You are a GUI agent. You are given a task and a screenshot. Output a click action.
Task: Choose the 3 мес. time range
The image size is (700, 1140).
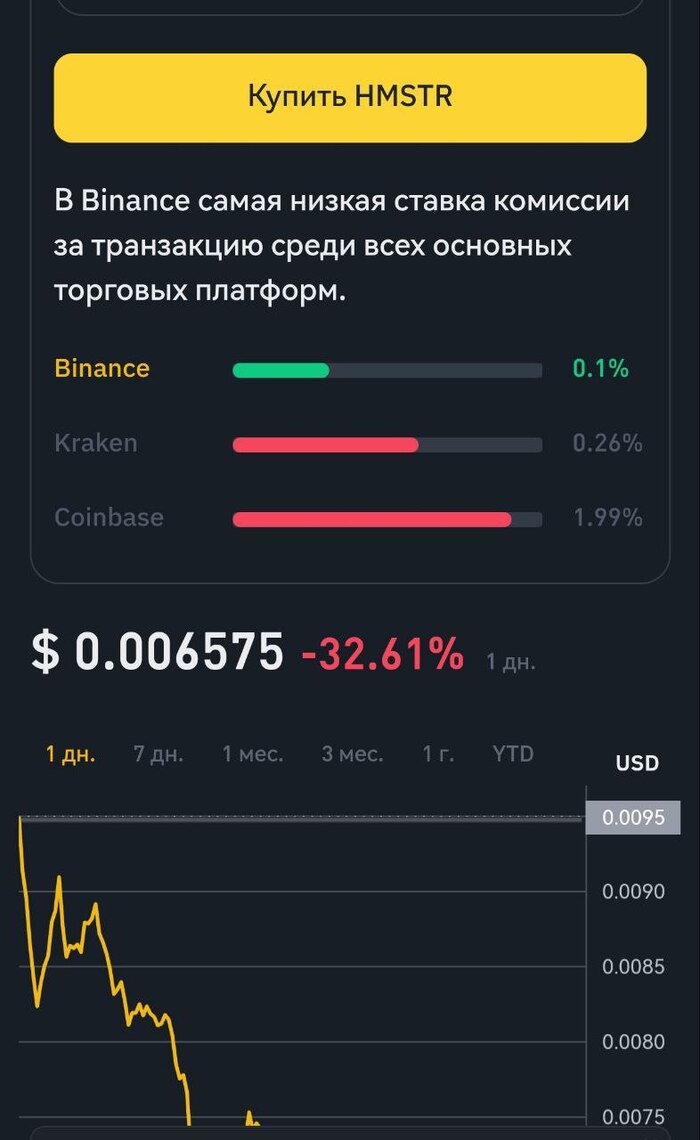[x=352, y=754]
